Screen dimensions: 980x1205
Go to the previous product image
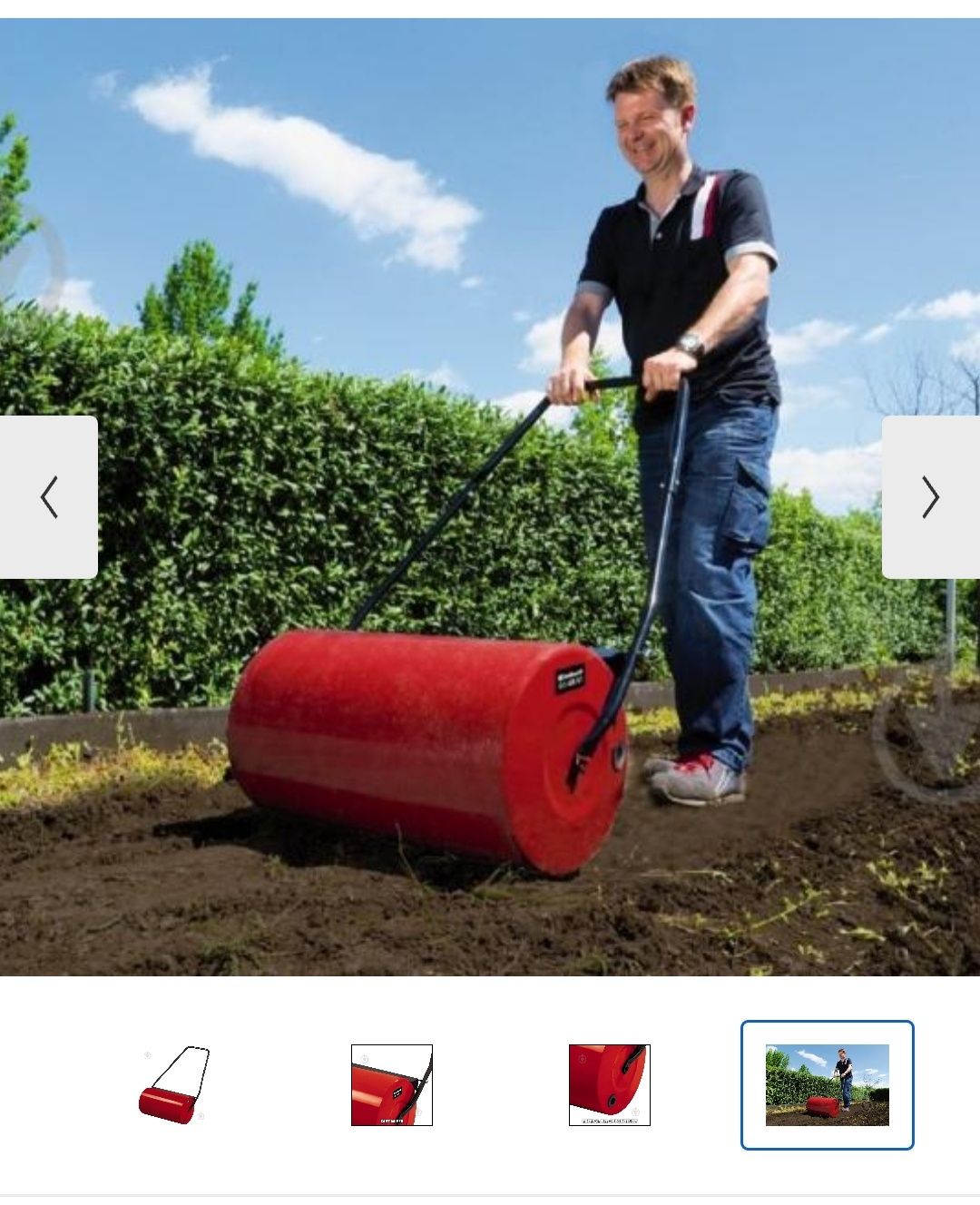49,497
